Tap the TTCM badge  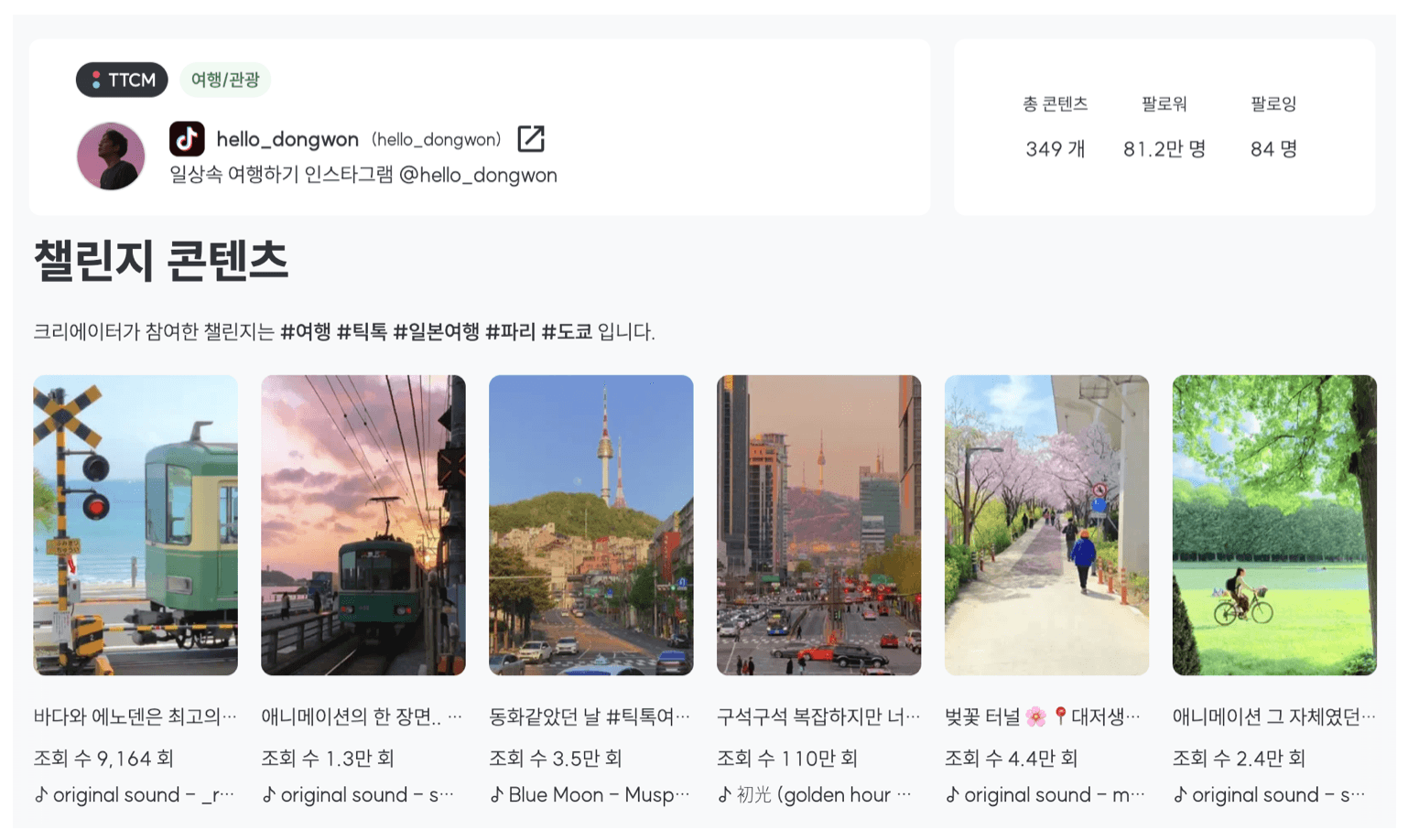pyautogui.click(x=122, y=80)
